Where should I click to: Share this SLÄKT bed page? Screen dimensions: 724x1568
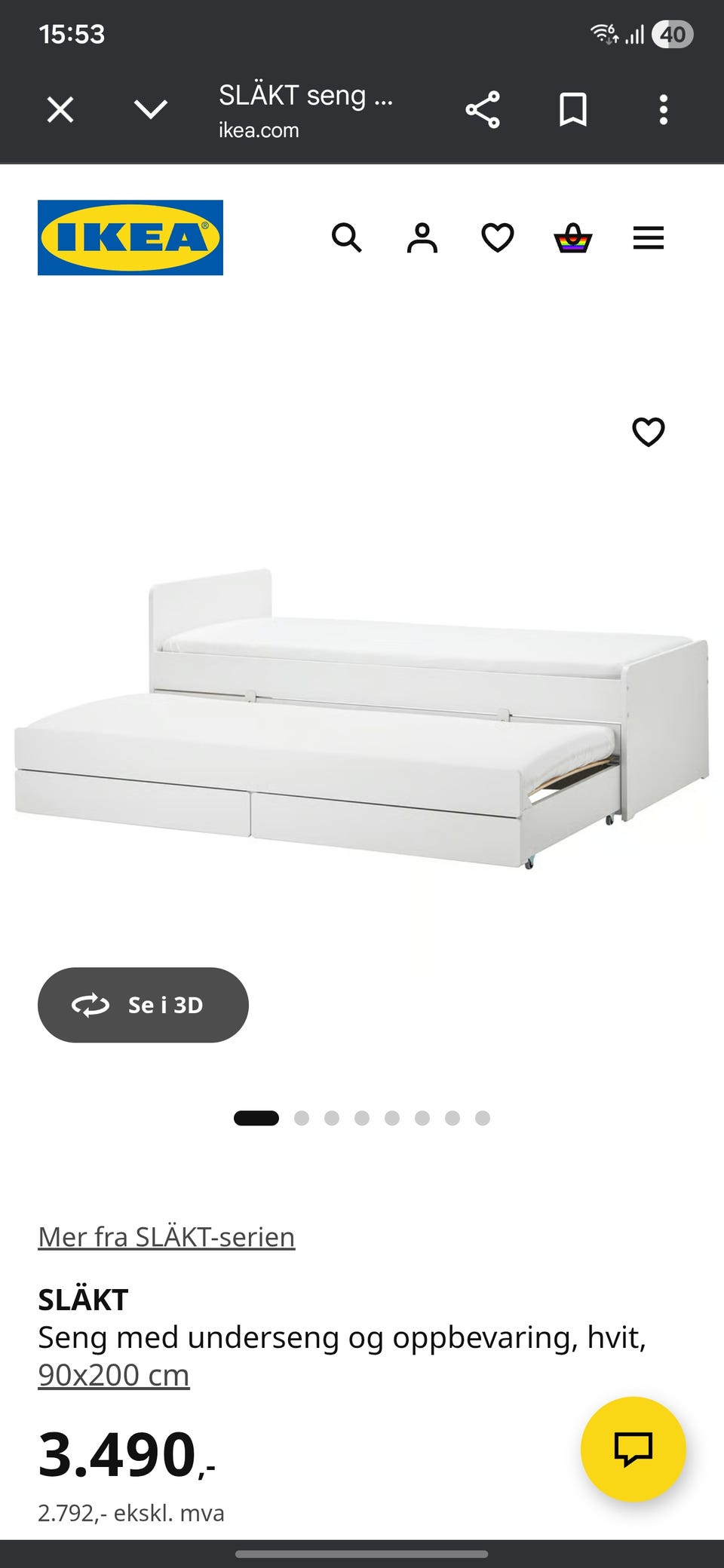tap(483, 110)
